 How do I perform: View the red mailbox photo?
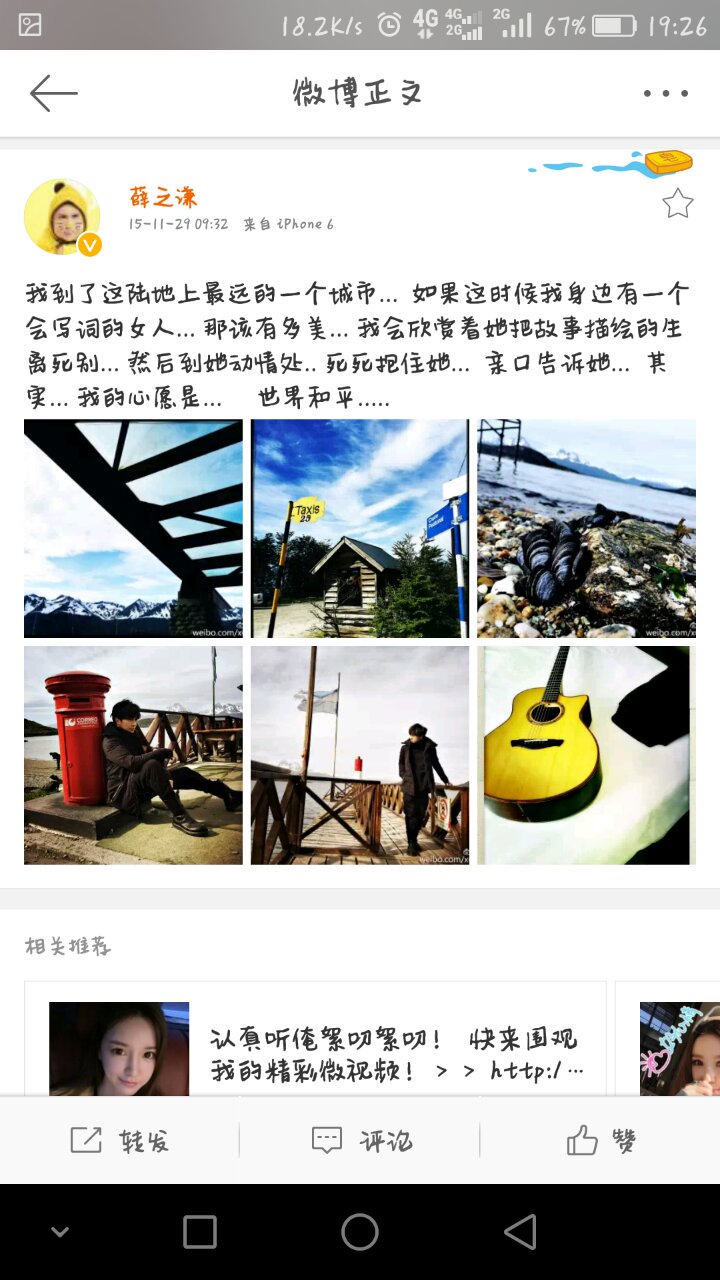click(x=133, y=755)
